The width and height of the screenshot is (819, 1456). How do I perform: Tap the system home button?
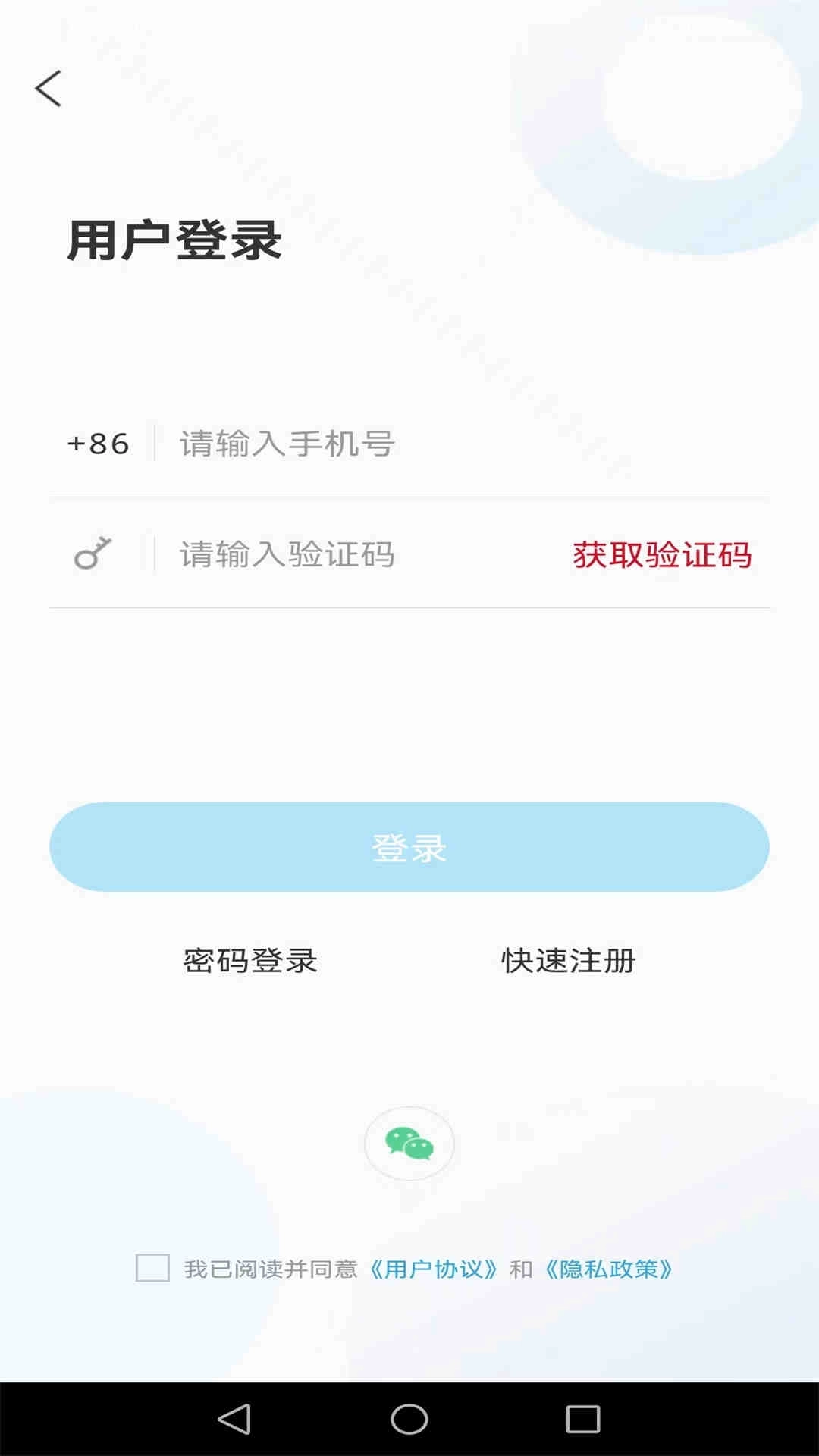409,1419
